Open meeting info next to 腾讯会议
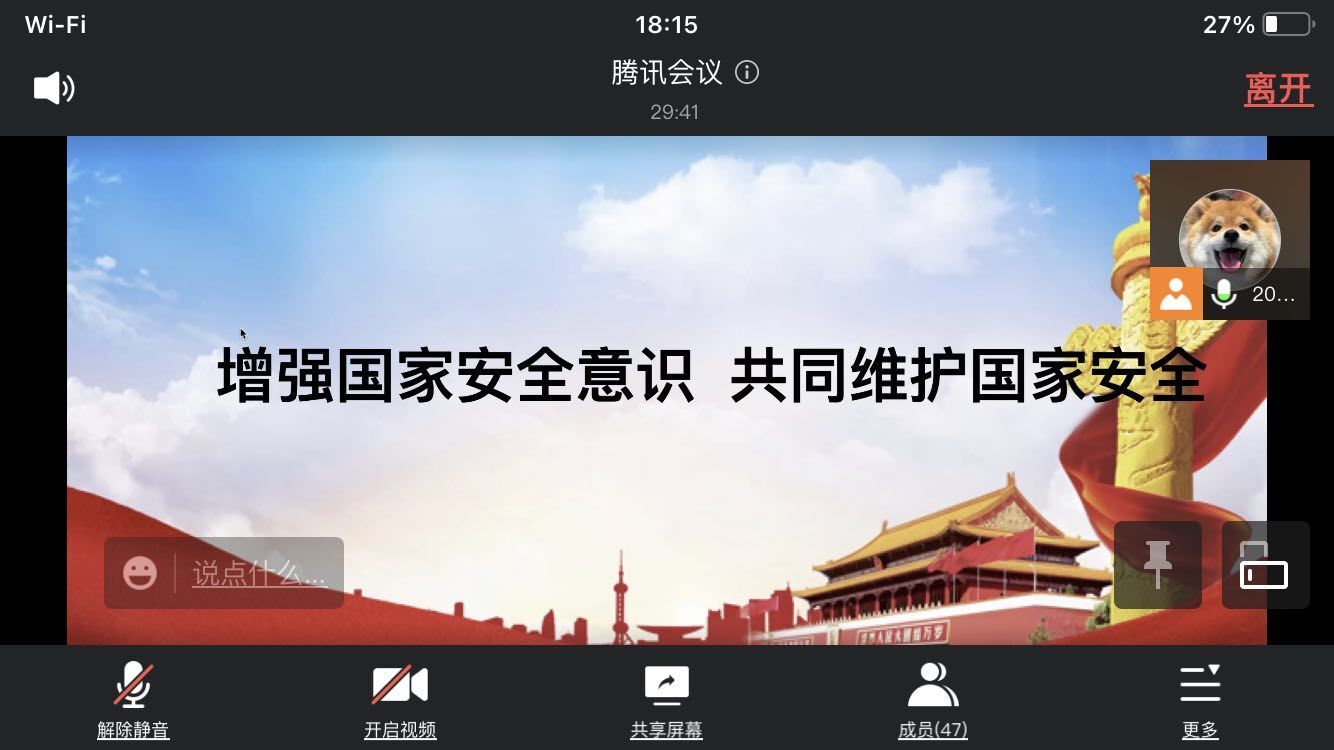 pyautogui.click(x=747, y=73)
